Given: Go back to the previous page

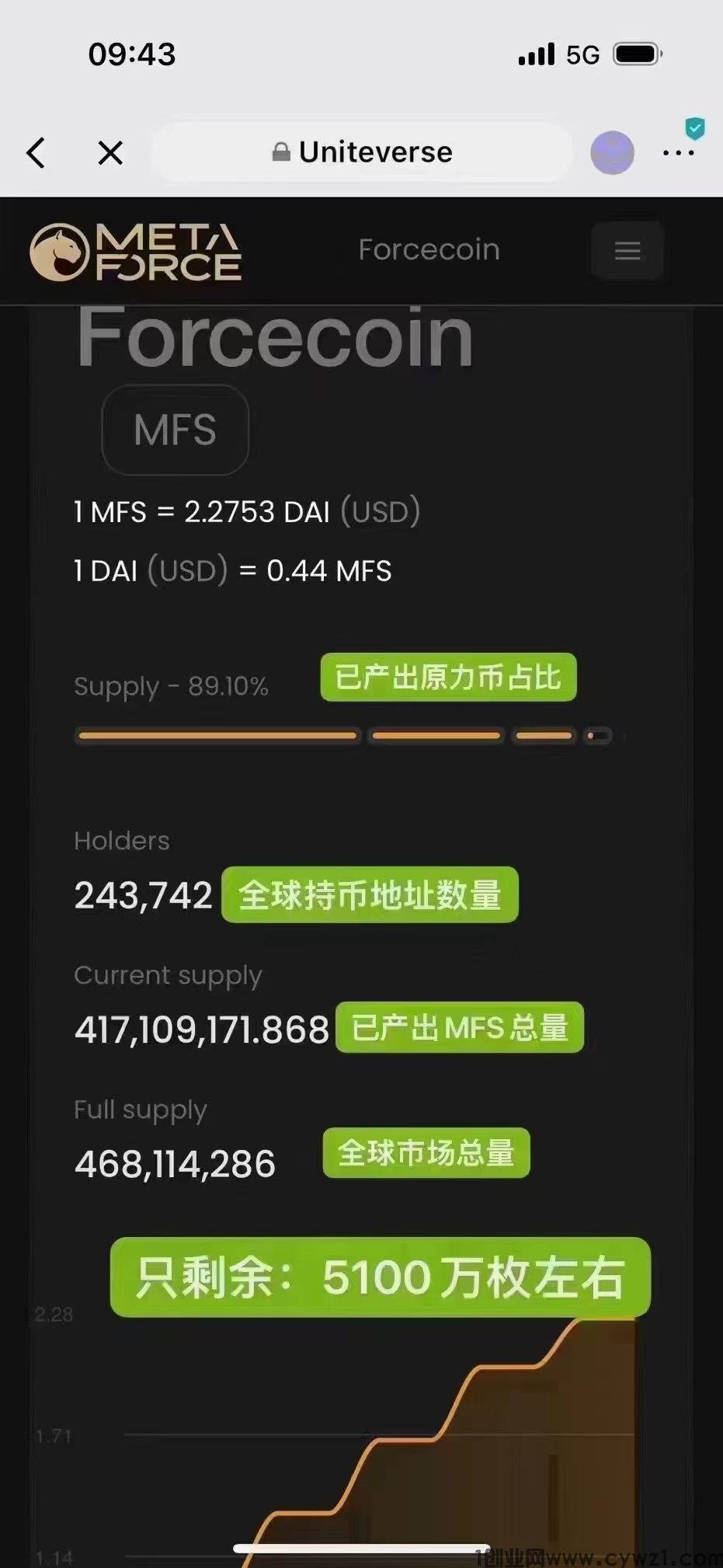Looking at the screenshot, I should tap(36, 152).
